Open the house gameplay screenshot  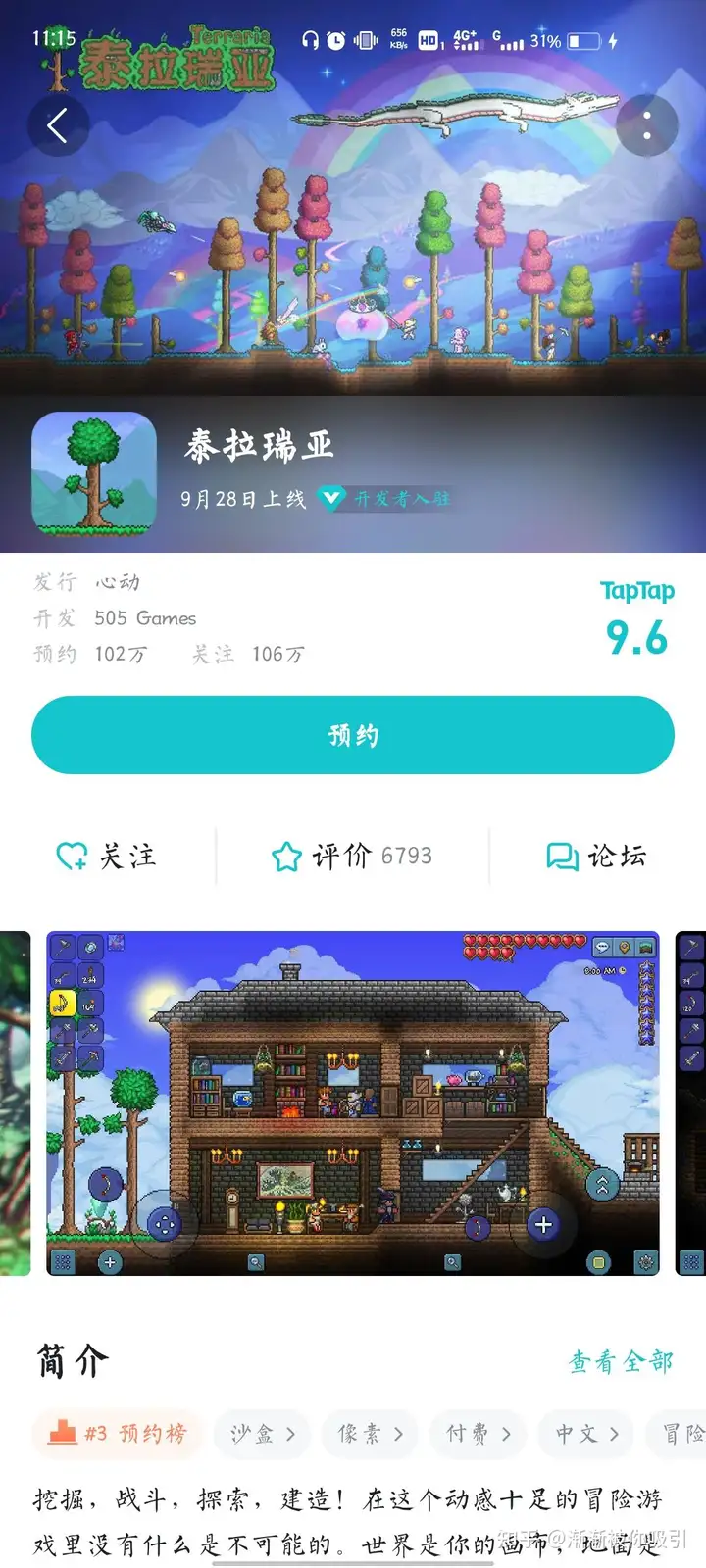[x=353, y=1102]
